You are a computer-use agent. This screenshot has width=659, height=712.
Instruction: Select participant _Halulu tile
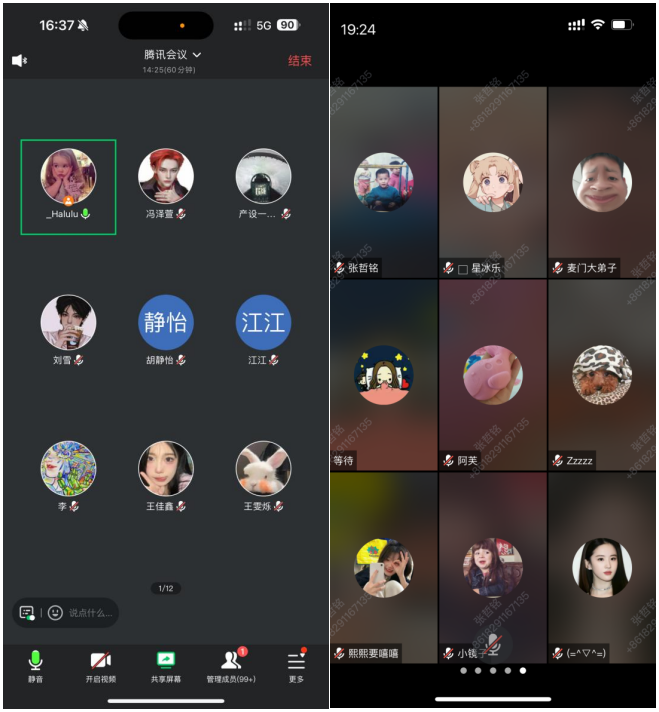68,186
